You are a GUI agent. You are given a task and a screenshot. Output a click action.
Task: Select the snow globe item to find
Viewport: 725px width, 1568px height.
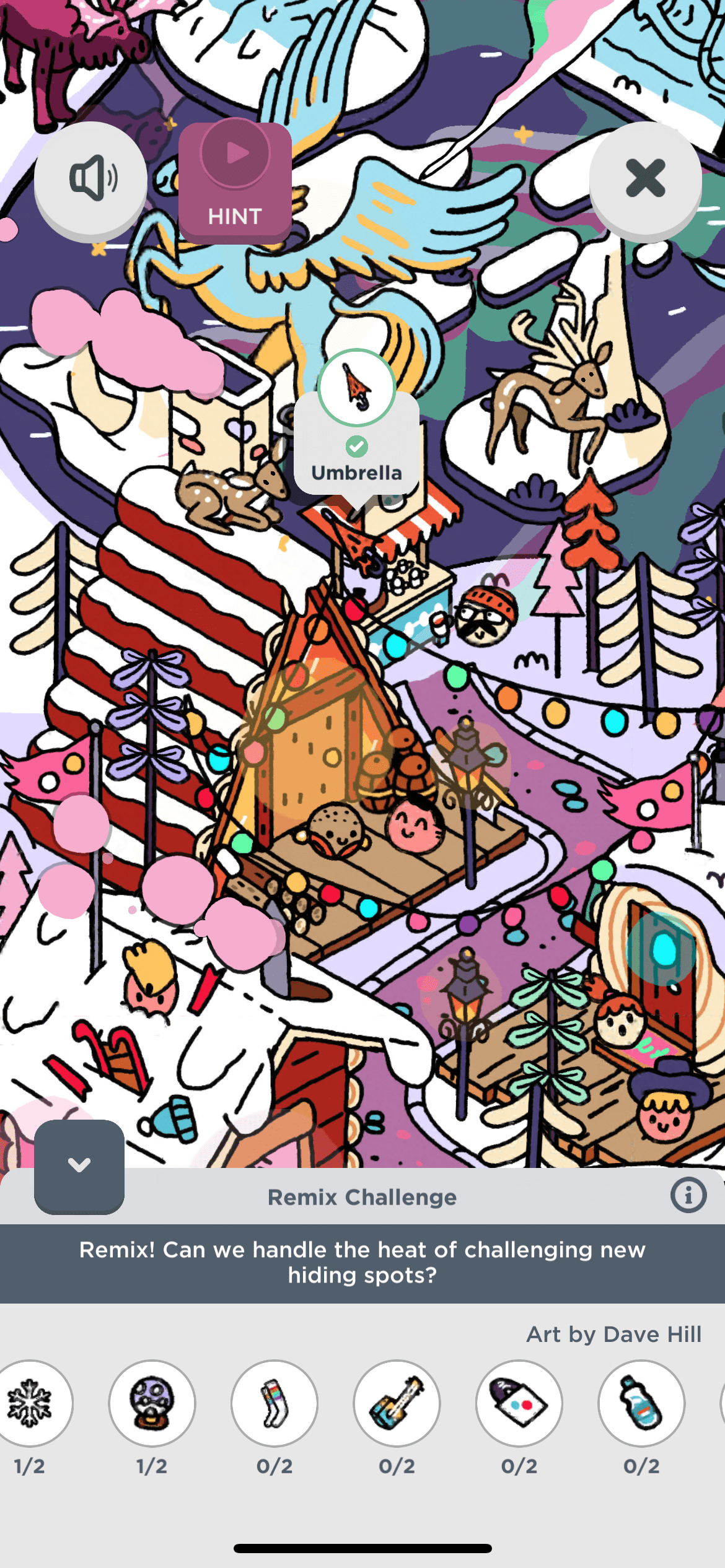152,1403
